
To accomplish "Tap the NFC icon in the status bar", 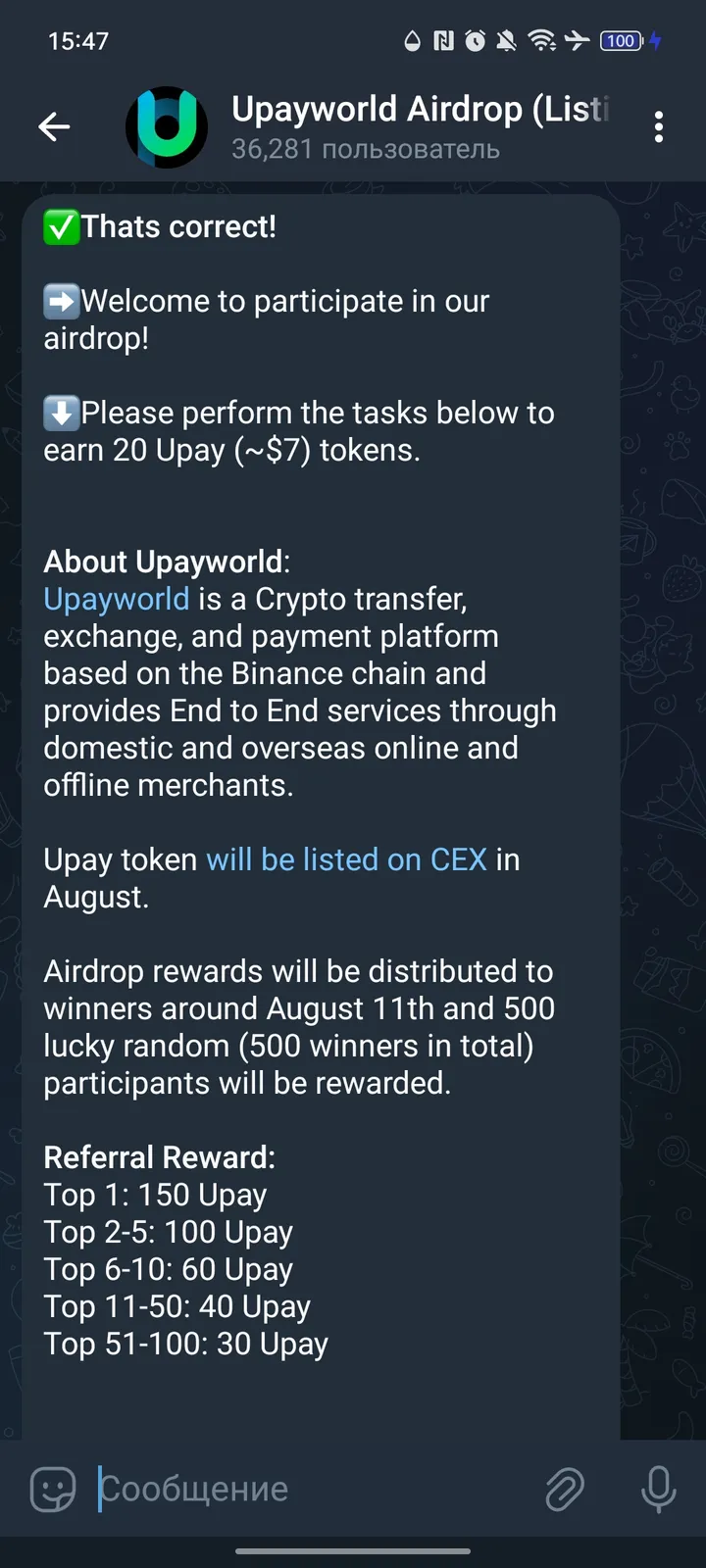I will pyautogui.click(x=443, y=41).
